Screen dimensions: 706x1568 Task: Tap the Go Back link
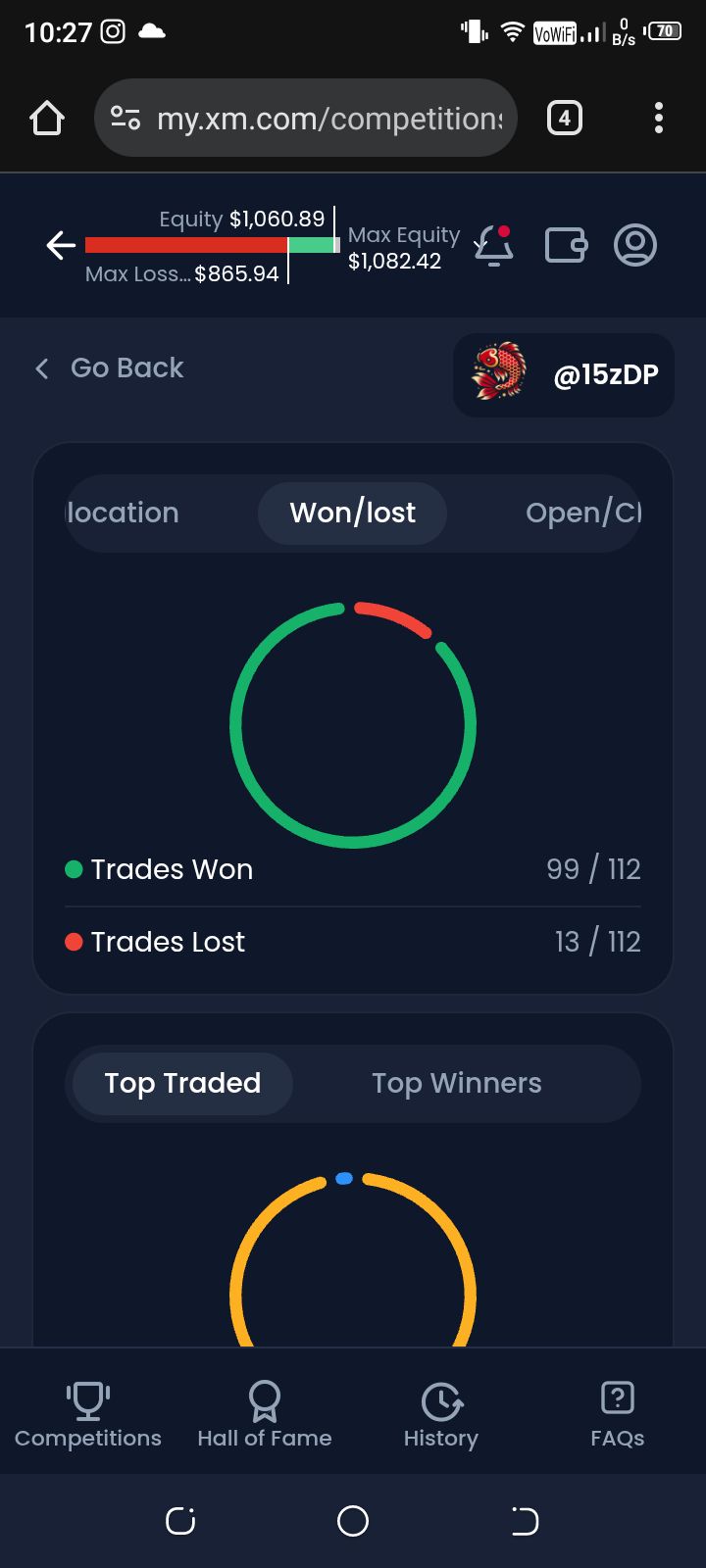[110, 368]
